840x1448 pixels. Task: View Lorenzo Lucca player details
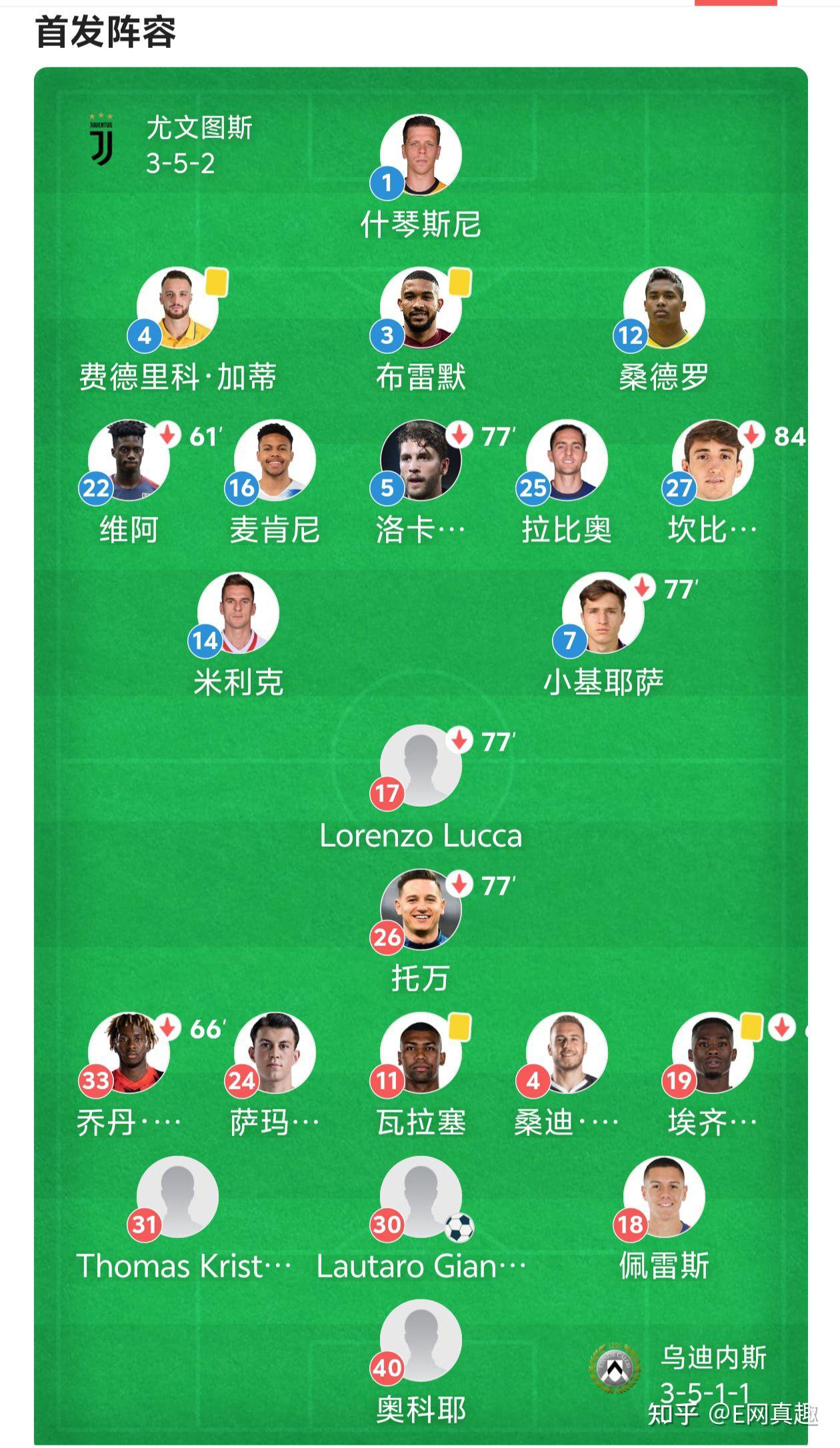[x=421, y=765]
